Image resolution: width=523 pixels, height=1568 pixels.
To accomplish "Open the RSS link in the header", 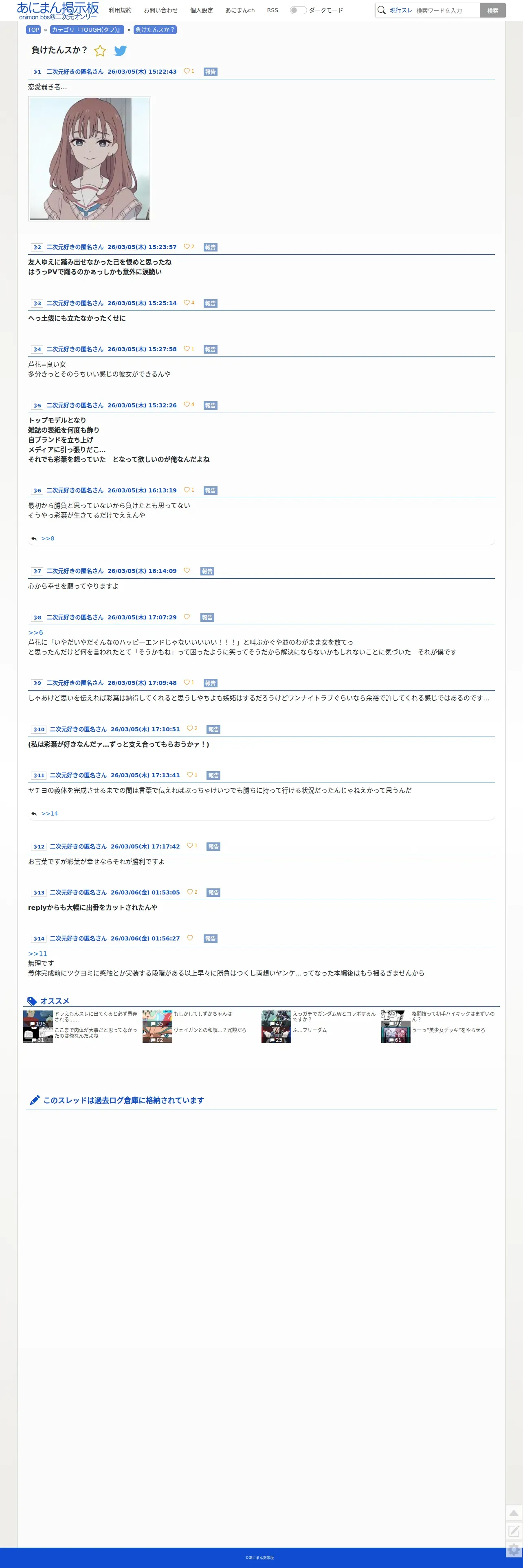I will (272, 10).
